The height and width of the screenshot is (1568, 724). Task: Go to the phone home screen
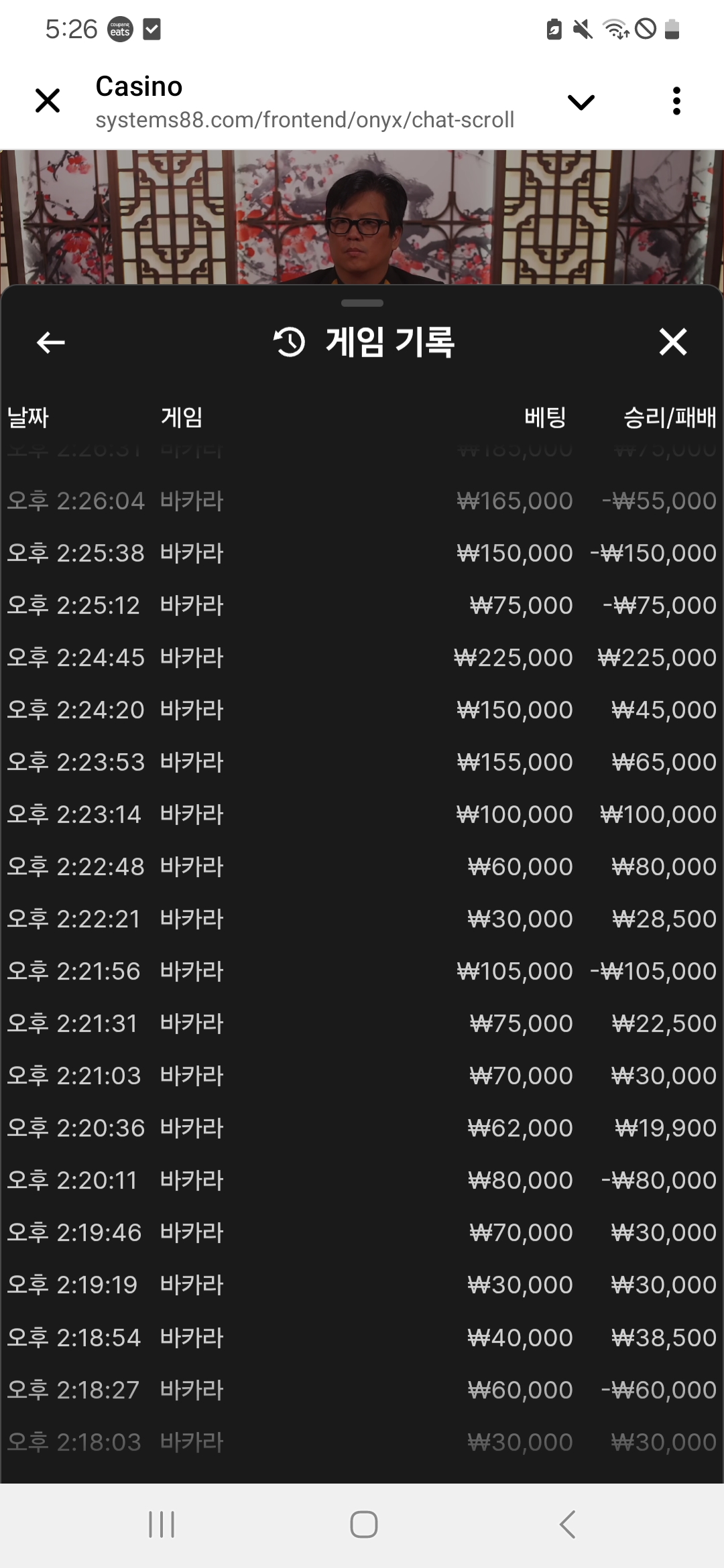click(x=363, y=1524)
